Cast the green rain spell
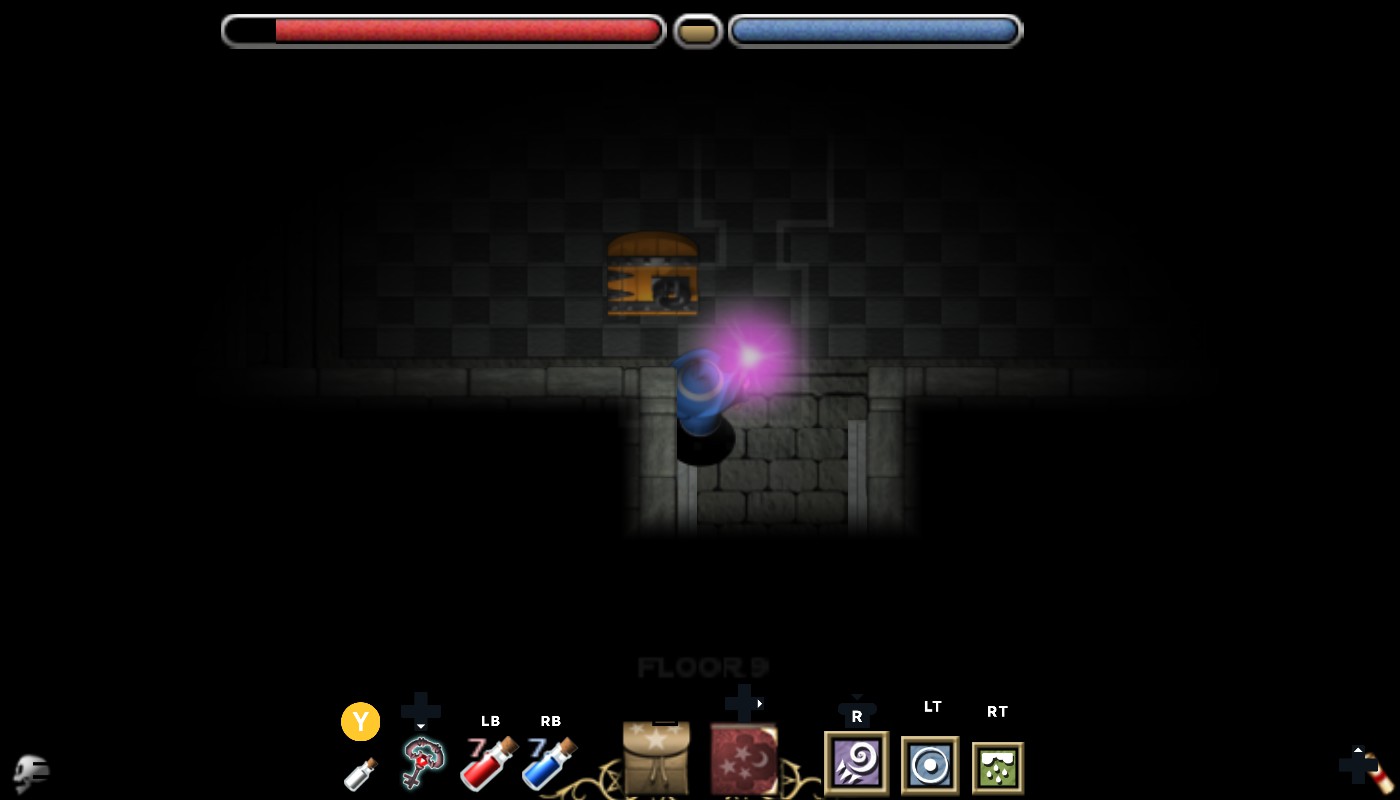Viewport: 1400px width, 800px height. coord(998,768)
